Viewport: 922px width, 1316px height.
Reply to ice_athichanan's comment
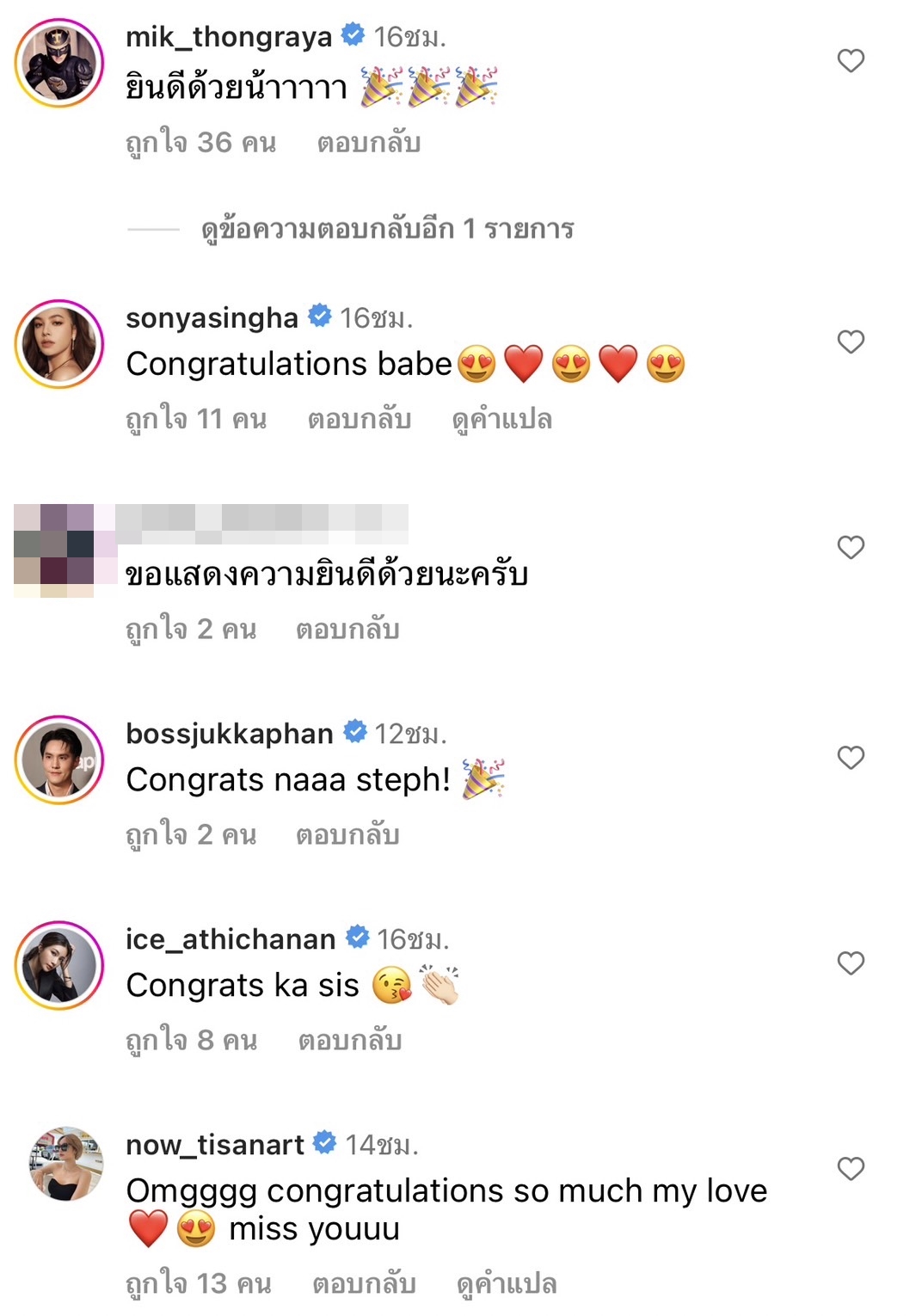click(x=349, y=1040)
